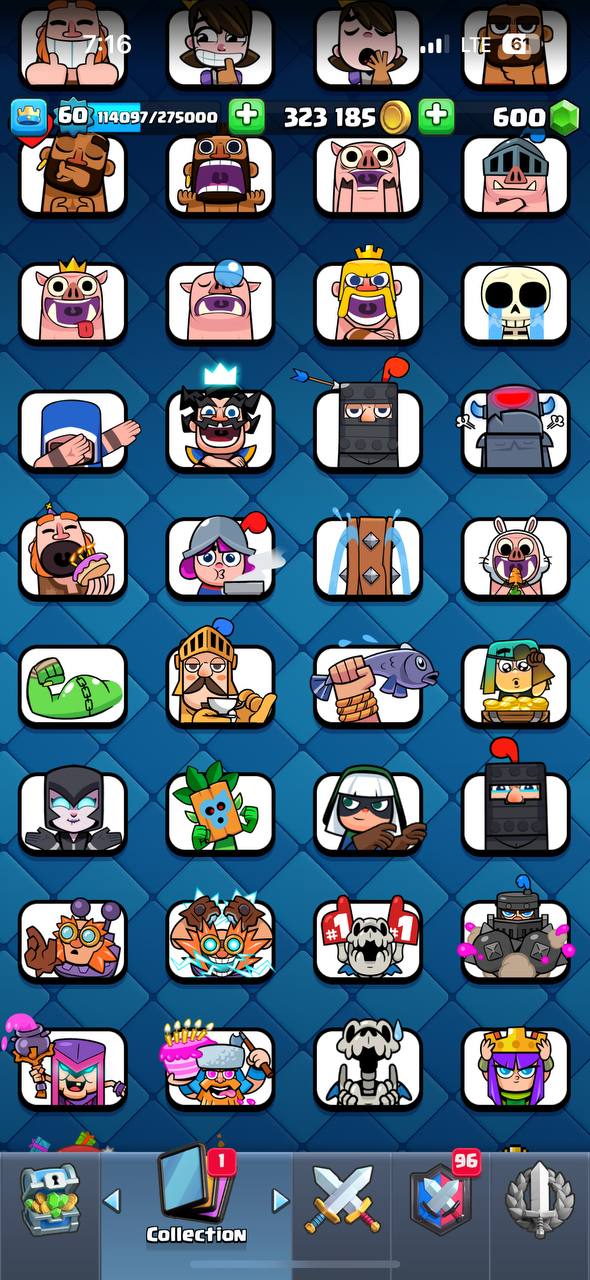The image size is (590, 1280).
Task: Add gold with the plus button
Action: tap(247, 117)
